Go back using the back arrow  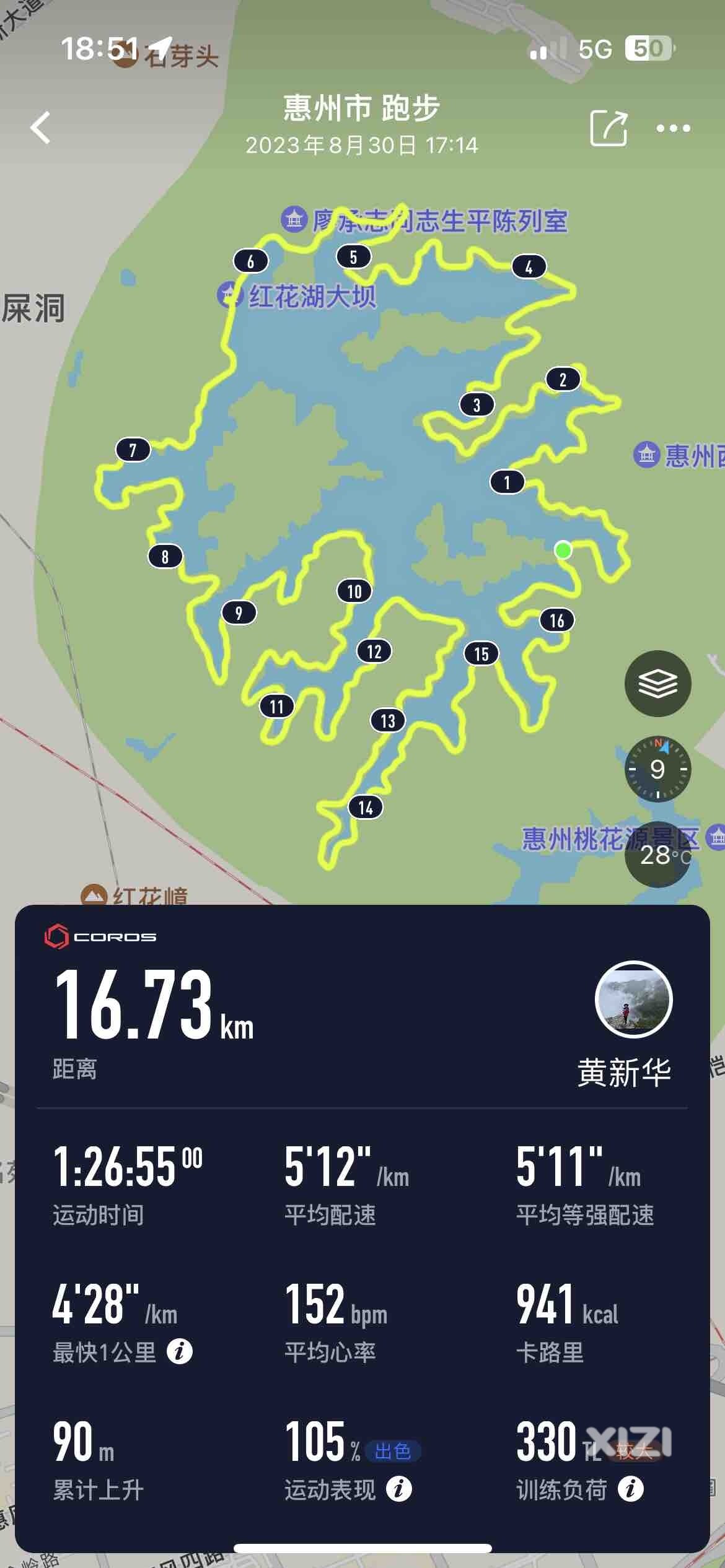tap(41, 128)
